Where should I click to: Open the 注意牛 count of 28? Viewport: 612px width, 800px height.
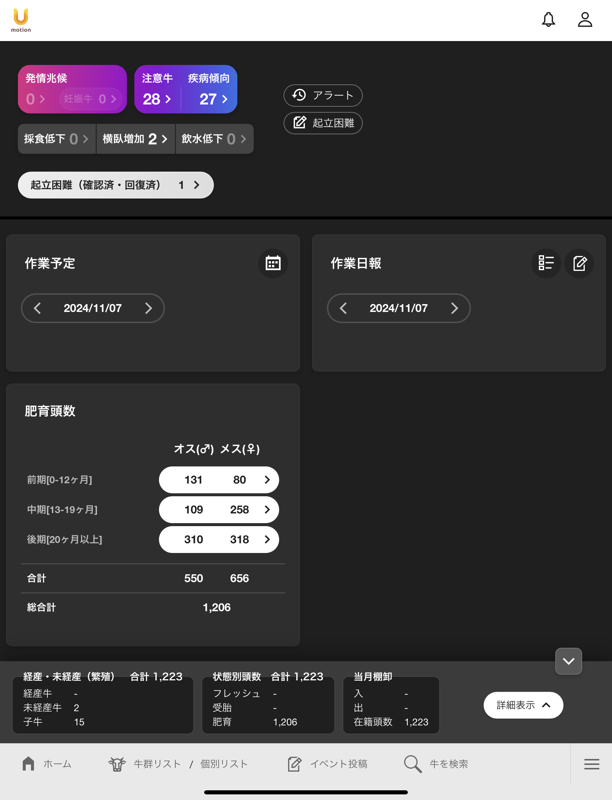click(158, 99)
